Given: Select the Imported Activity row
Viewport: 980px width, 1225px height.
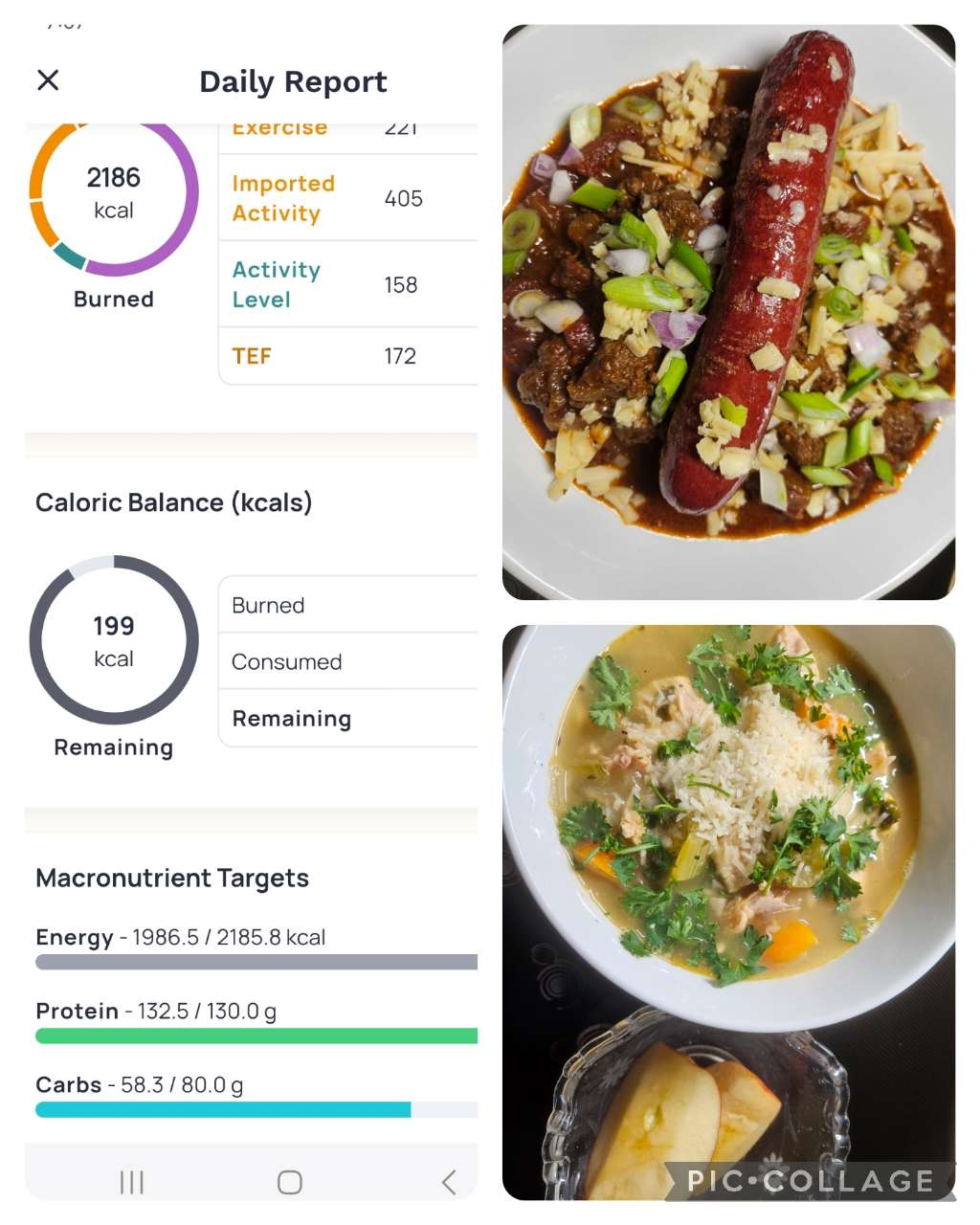Looking at the screenshot, I should coord(345,198).
